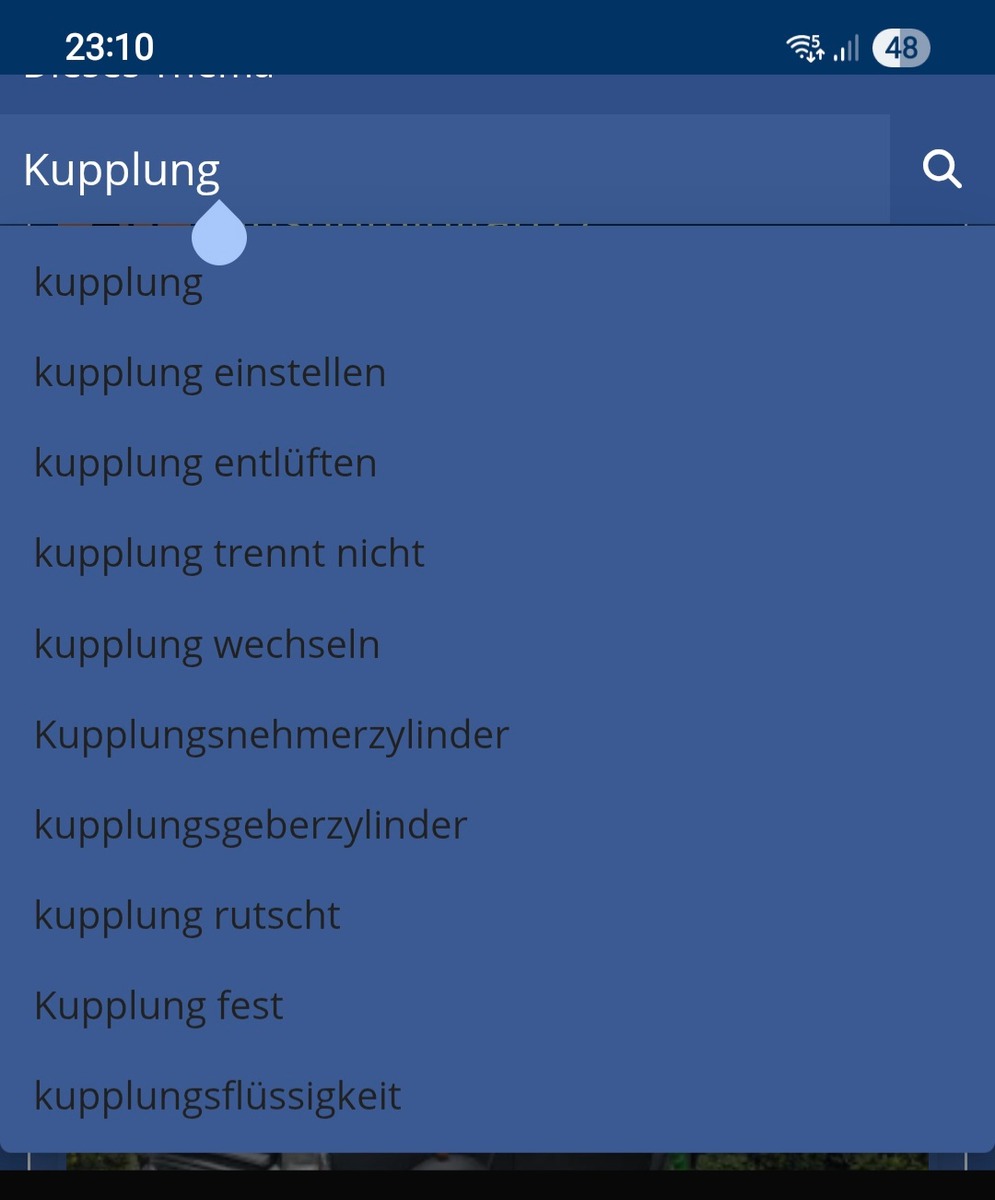Tap the magnifier search icon

click(941, 170)
